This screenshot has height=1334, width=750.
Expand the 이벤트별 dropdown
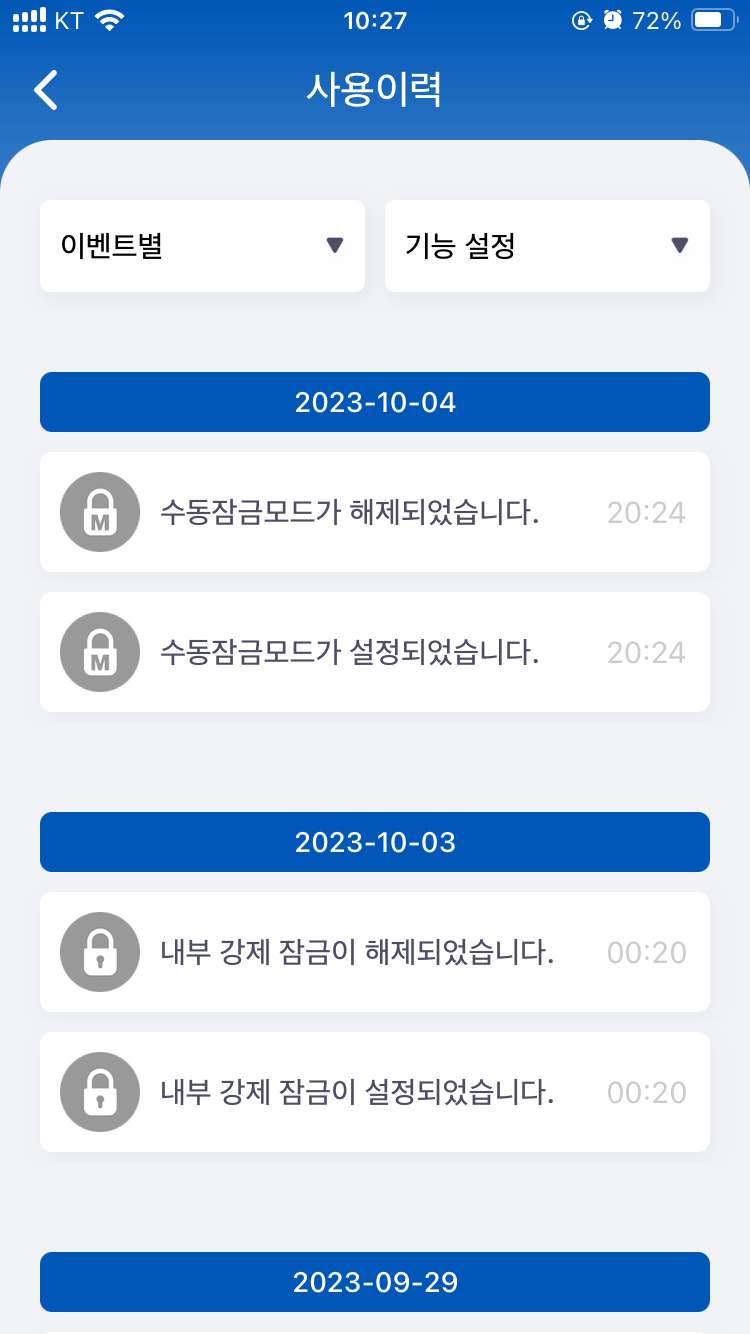(202, 246)
